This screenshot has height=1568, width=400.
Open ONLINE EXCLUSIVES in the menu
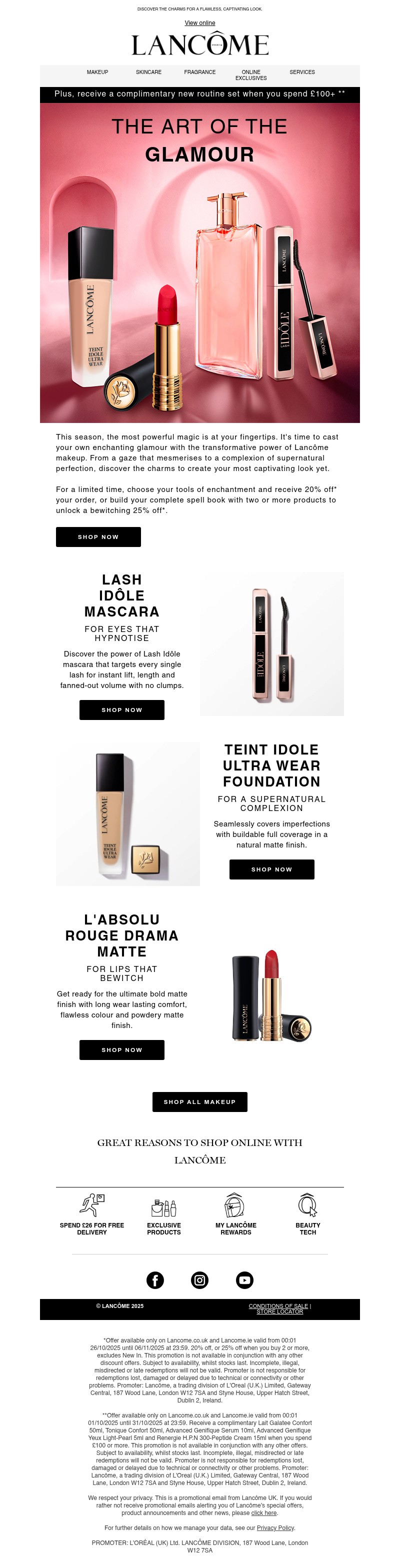[251, 75]
